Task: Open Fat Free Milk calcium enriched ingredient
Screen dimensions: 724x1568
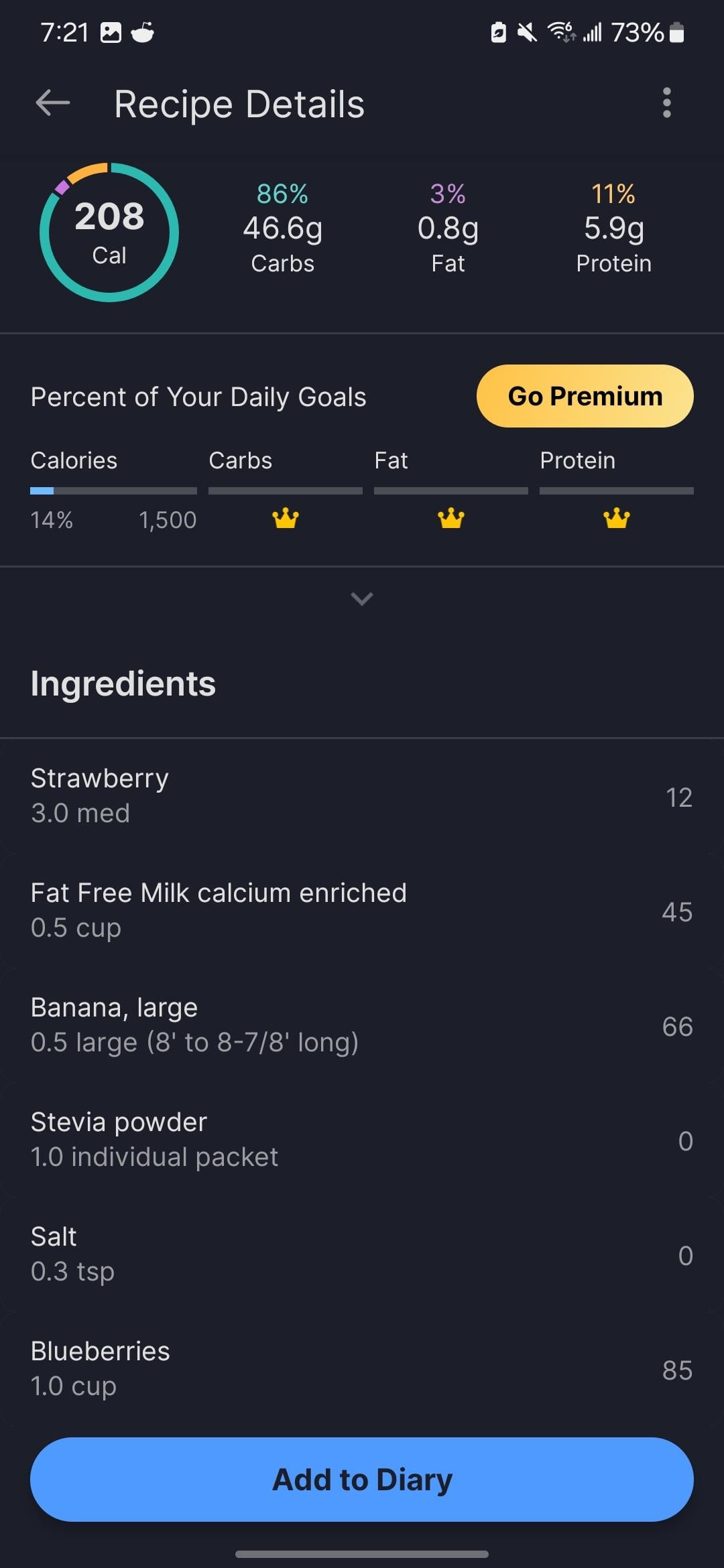Action: click(x=362, y=910)
